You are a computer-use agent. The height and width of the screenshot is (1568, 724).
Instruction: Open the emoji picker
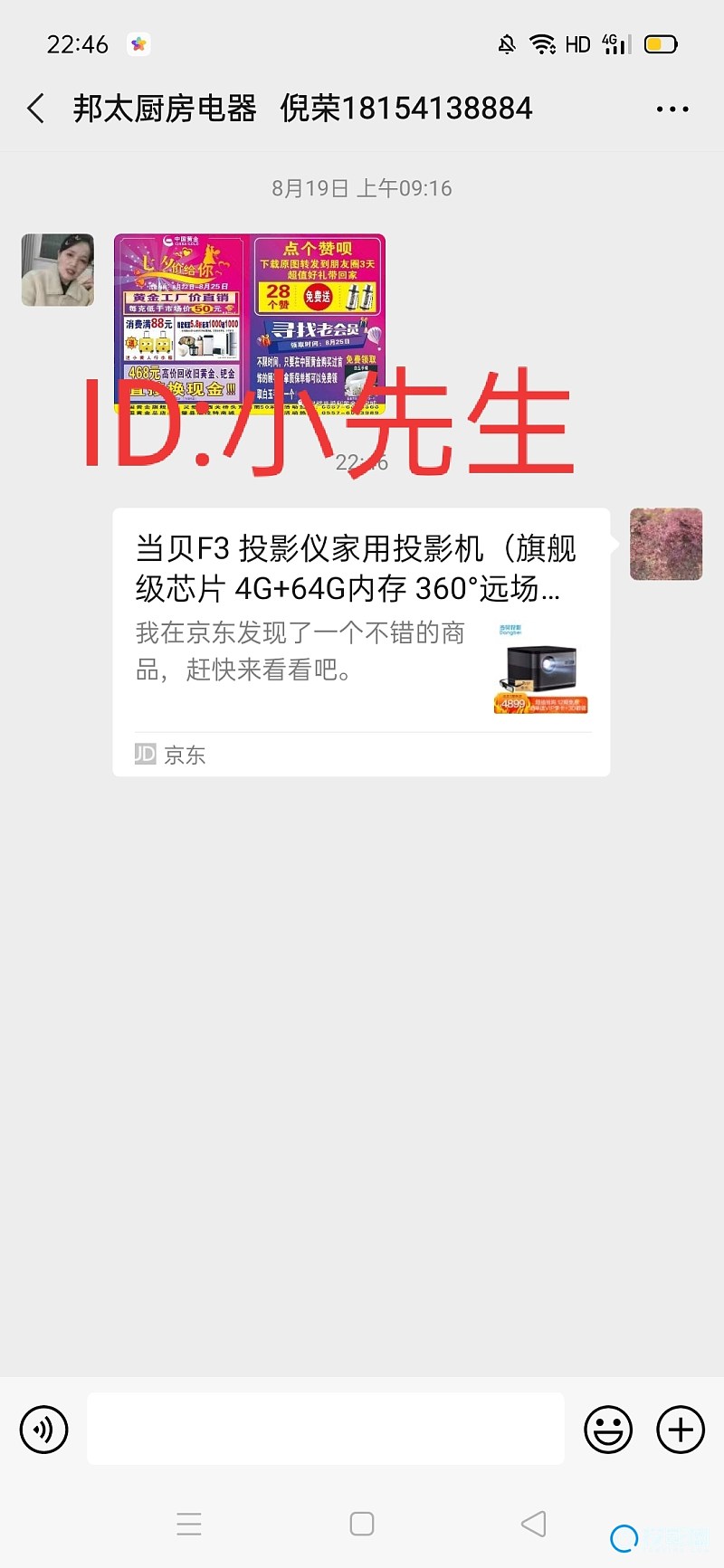[x=608, y=1430]
